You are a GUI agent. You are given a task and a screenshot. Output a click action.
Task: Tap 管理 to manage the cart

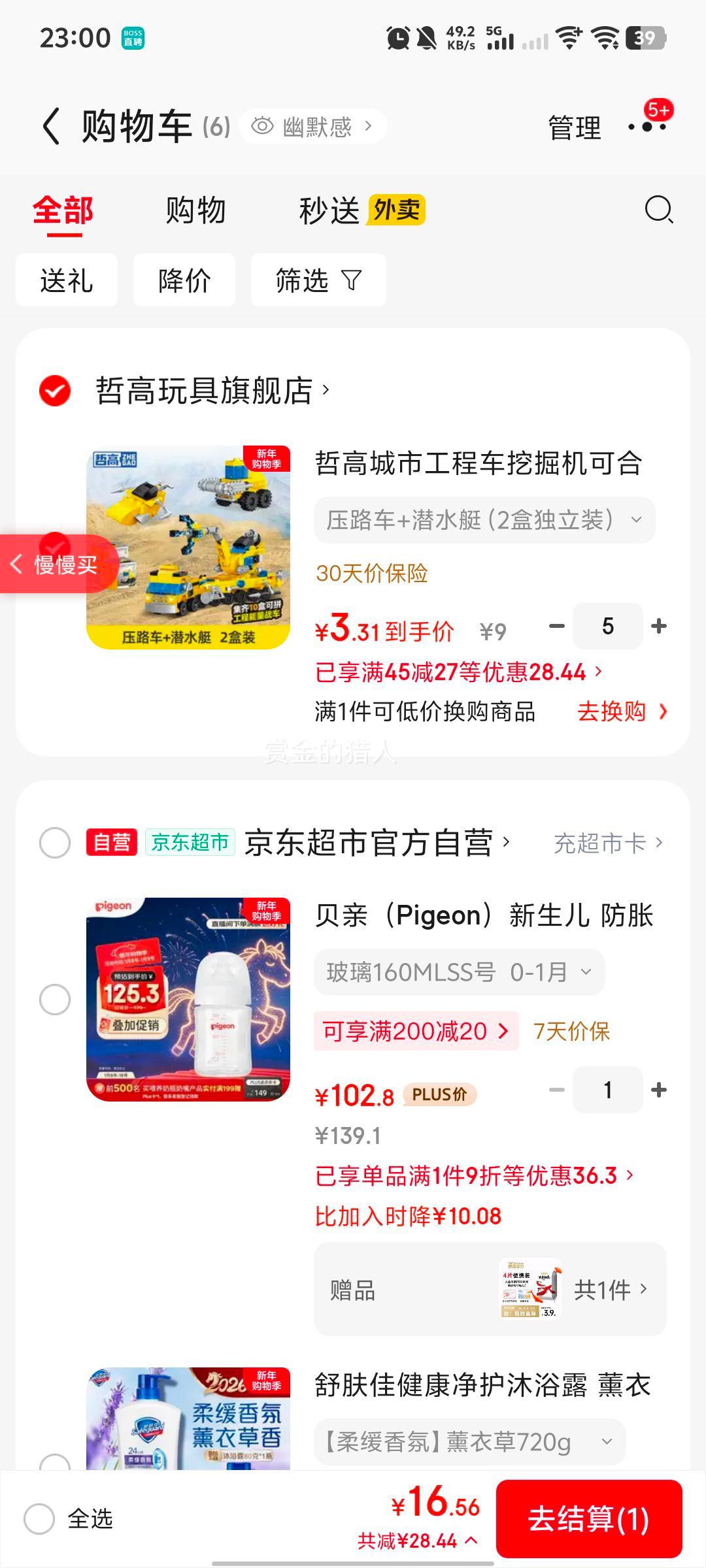coord(574,127)
